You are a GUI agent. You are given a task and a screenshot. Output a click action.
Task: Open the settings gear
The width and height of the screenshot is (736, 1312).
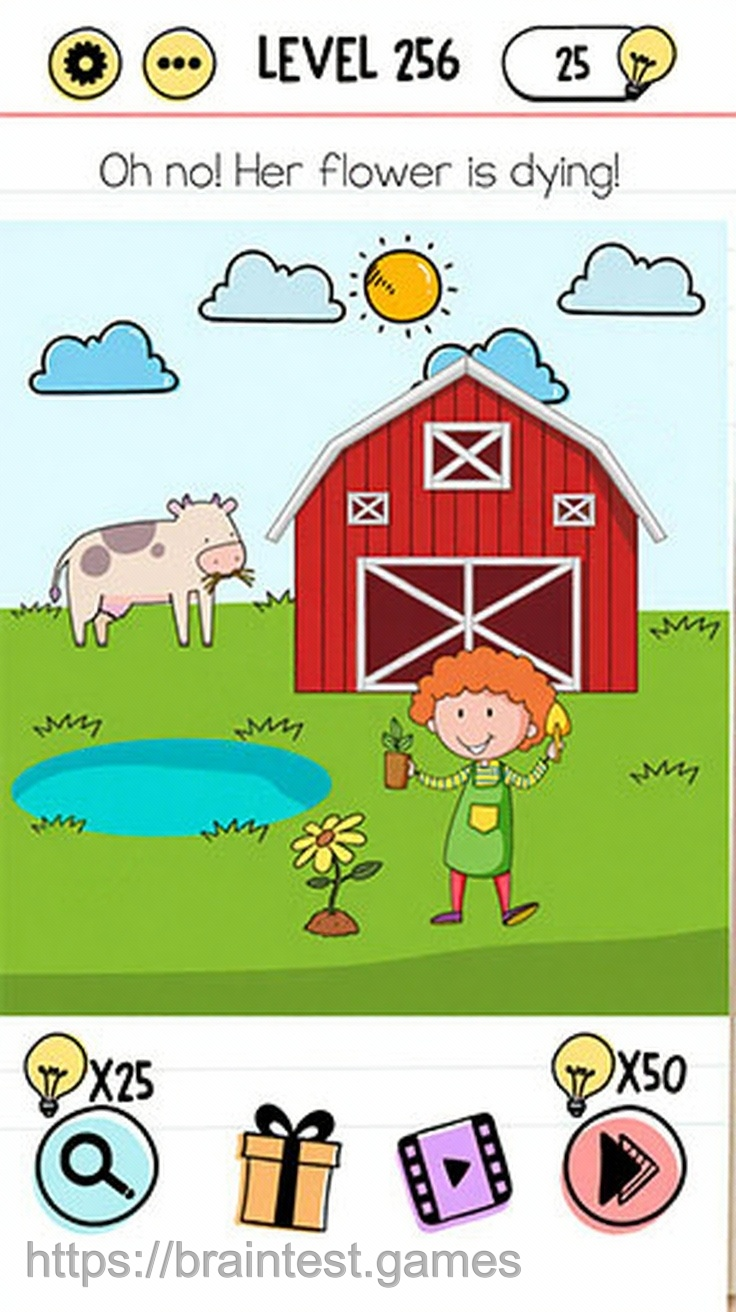point(85,63)
